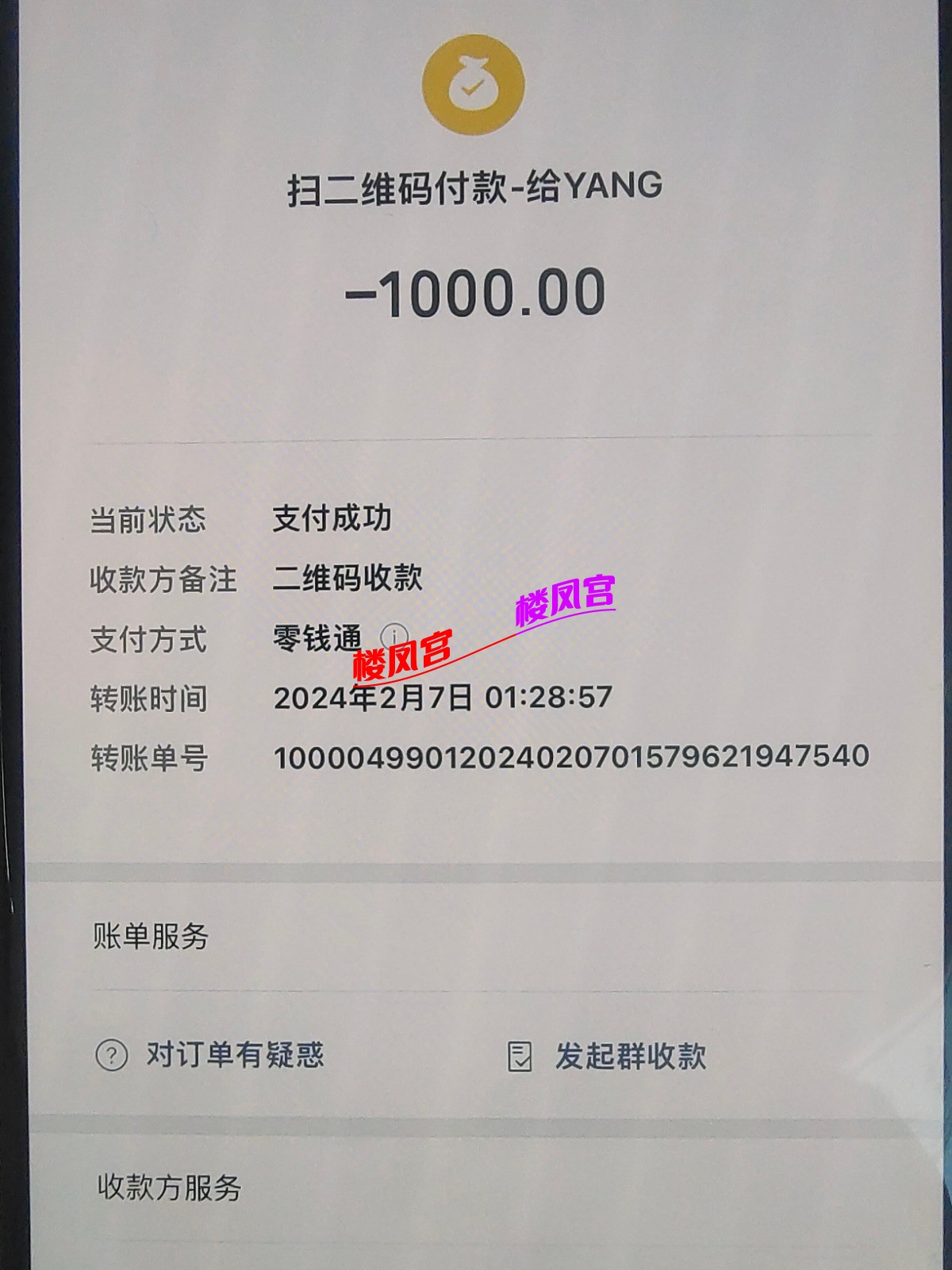The width and height of the screenshot is (952, 1270).
Task: Show info icon next to 零钱通
Action: (393, 635)
